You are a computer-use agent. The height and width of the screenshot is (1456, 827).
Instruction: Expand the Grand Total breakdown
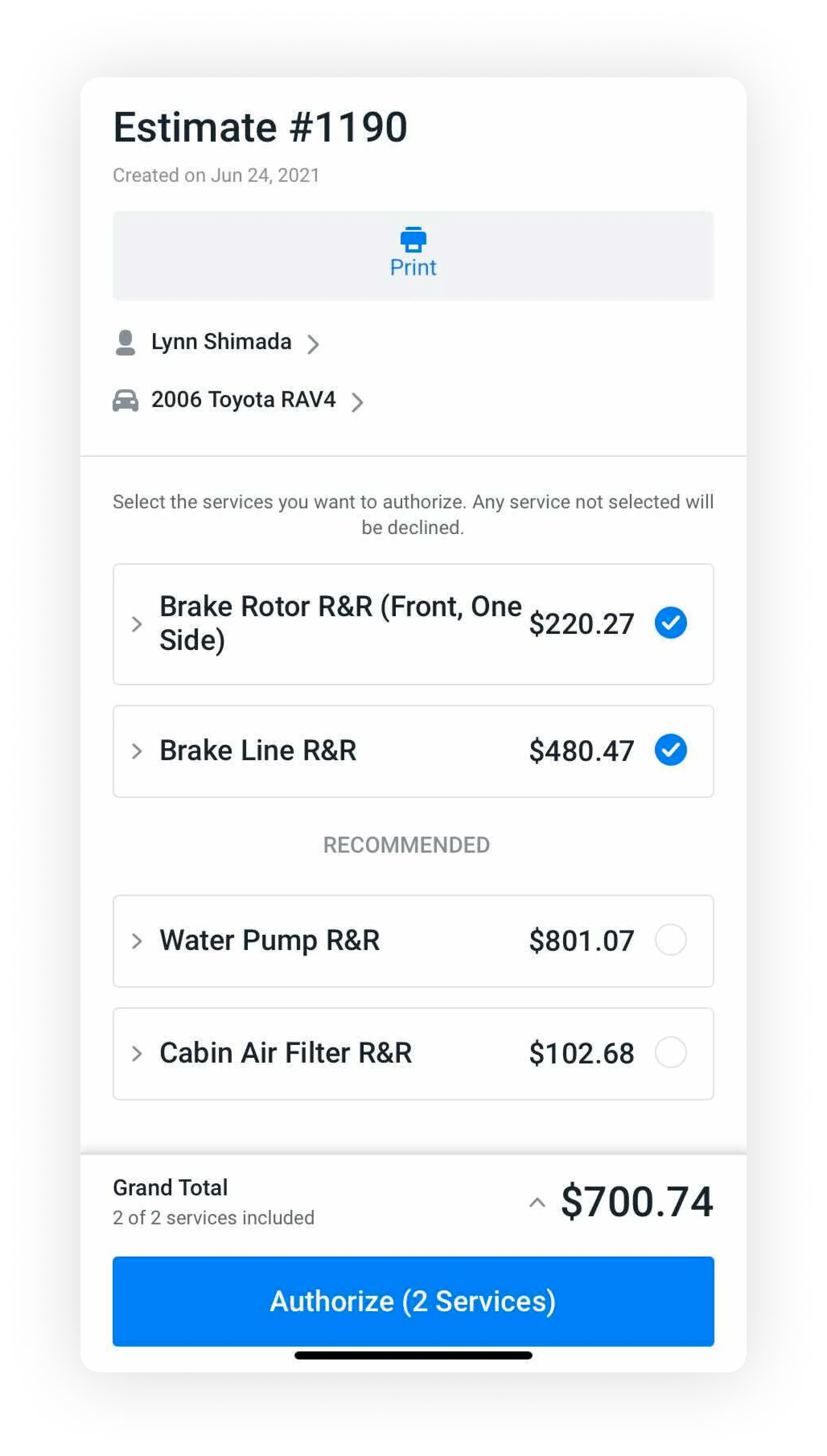(x=537, y=1202)
